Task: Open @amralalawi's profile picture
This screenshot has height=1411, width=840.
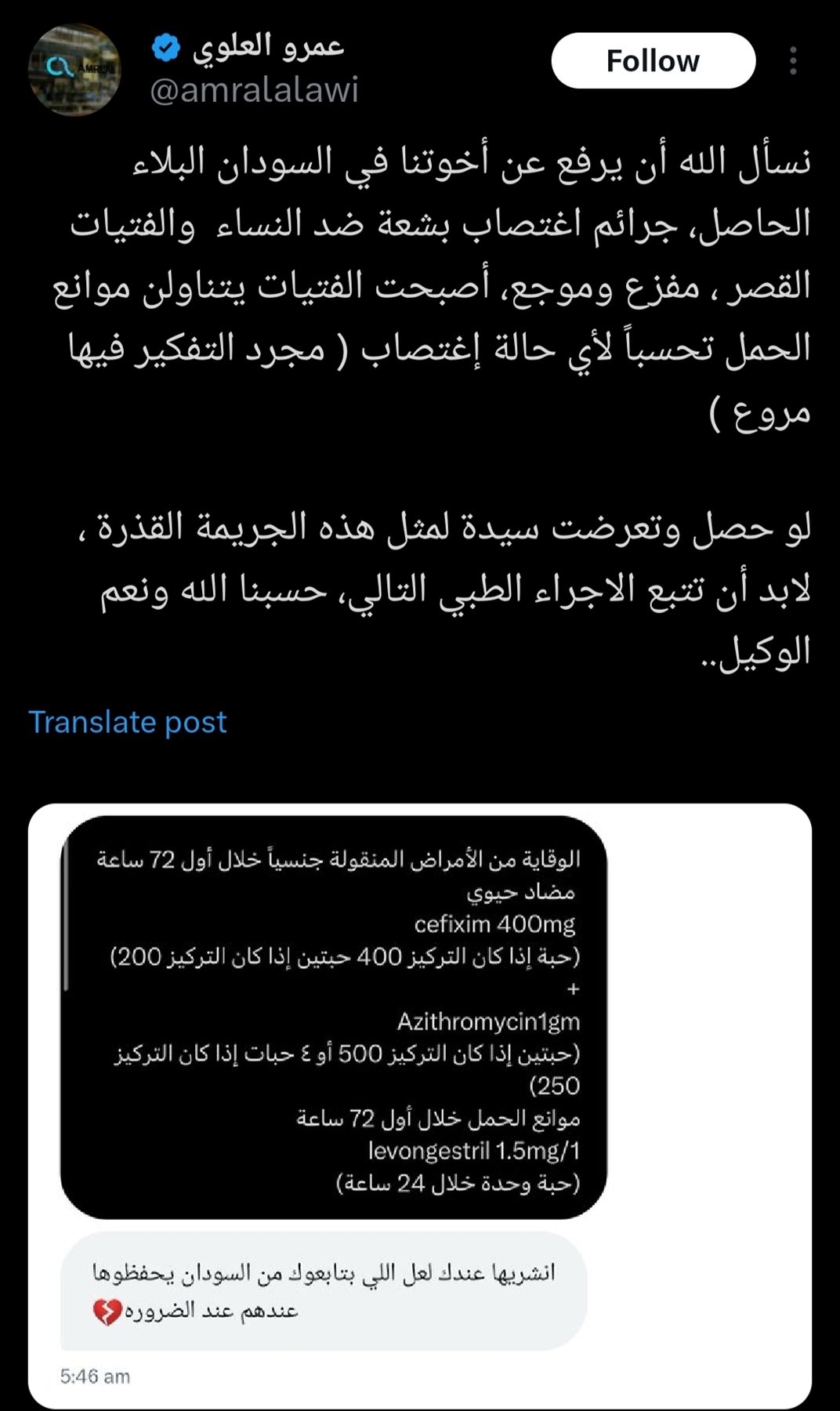Action: (74, 70)
